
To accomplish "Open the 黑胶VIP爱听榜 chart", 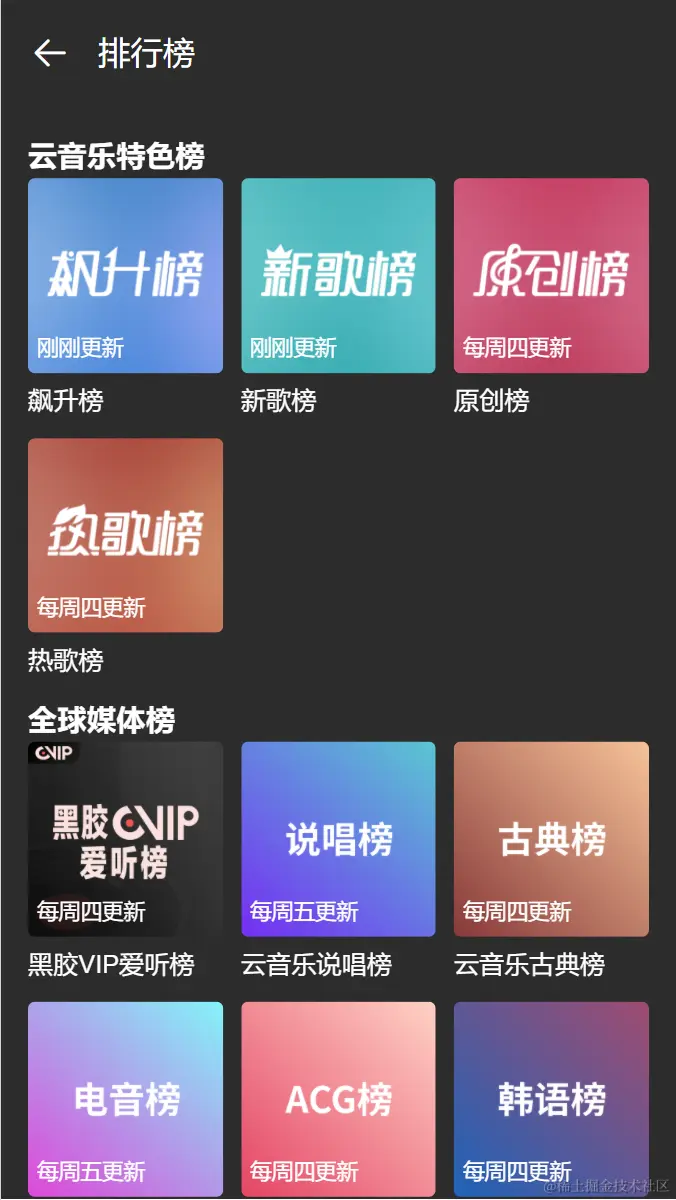I will point(125,839).
